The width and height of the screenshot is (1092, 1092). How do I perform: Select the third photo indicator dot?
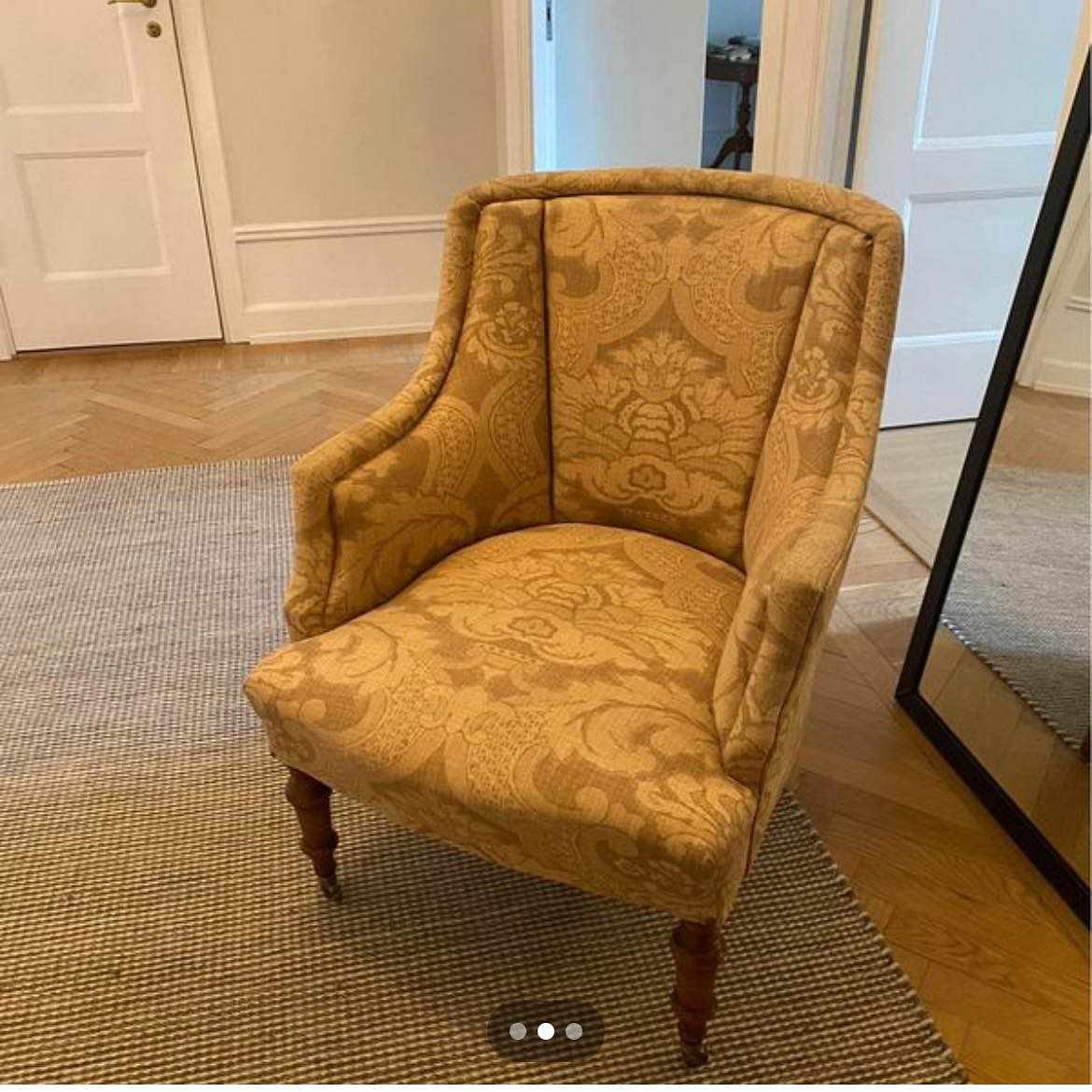click(x=574, y=1031)
